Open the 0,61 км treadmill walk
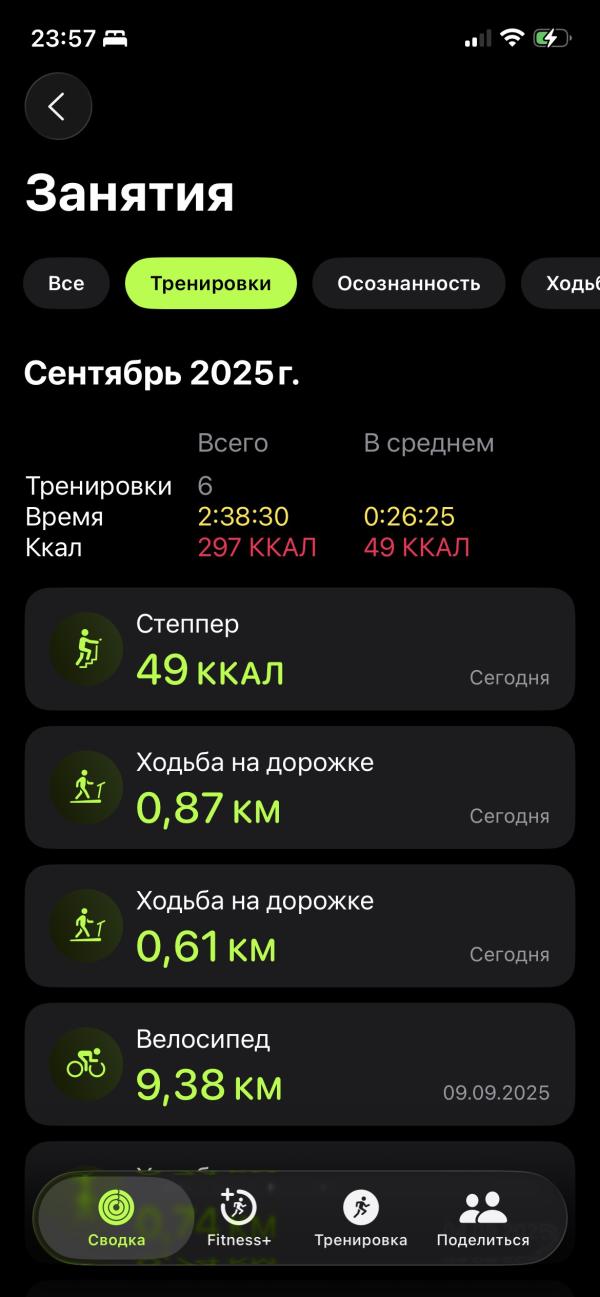Viewport: 600px width, 1297px height. pos(300,925)
